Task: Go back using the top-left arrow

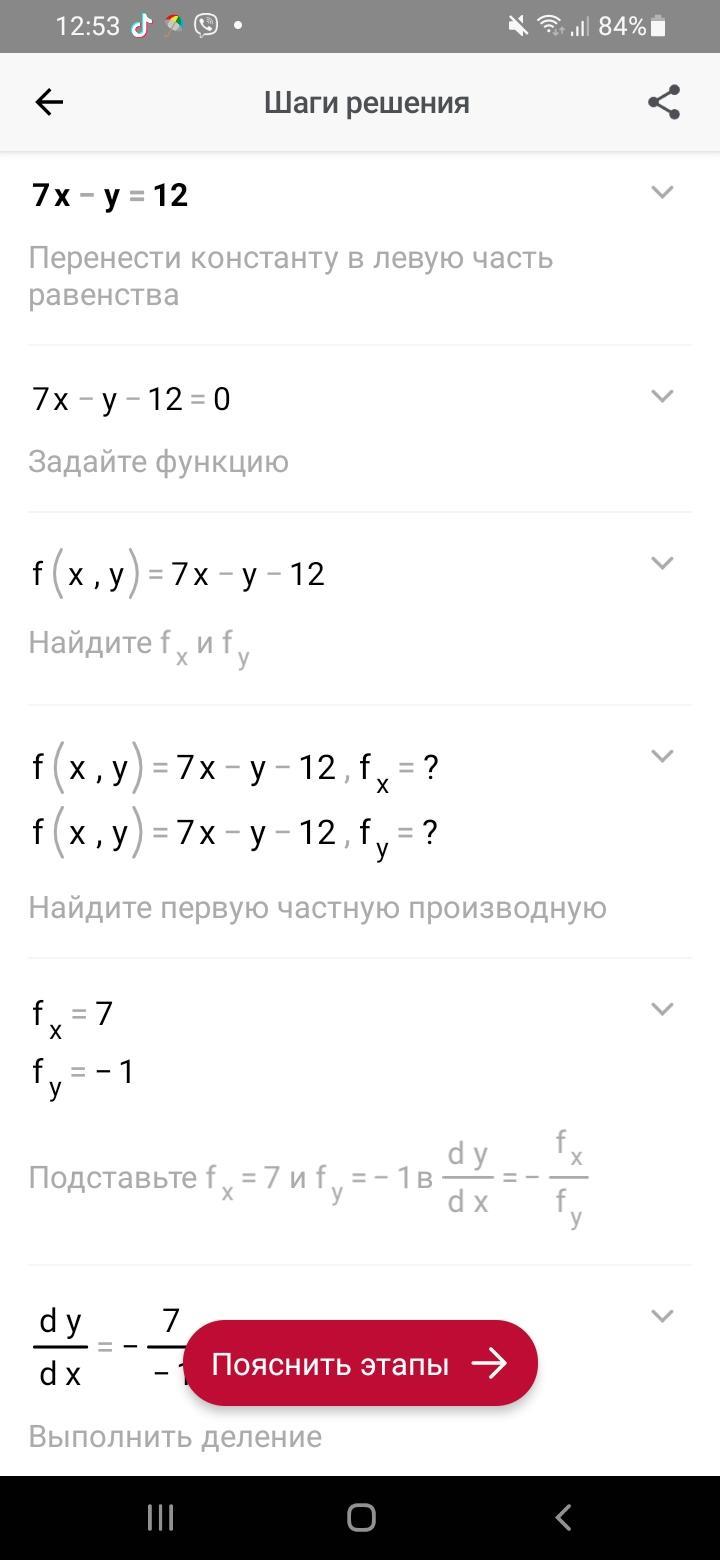Action: click(49, 102)
